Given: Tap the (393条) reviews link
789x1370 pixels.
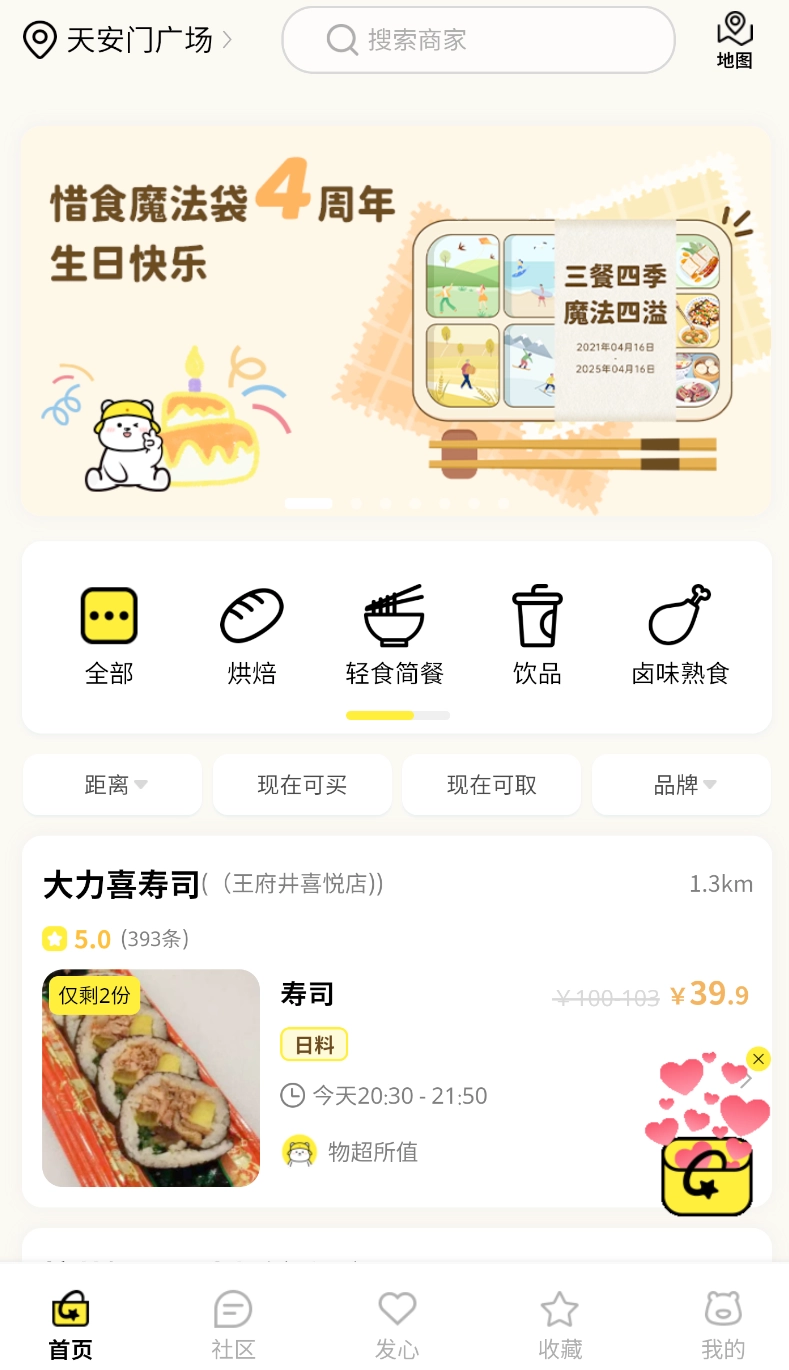Looking at the screenshot, I should point(156,939).
